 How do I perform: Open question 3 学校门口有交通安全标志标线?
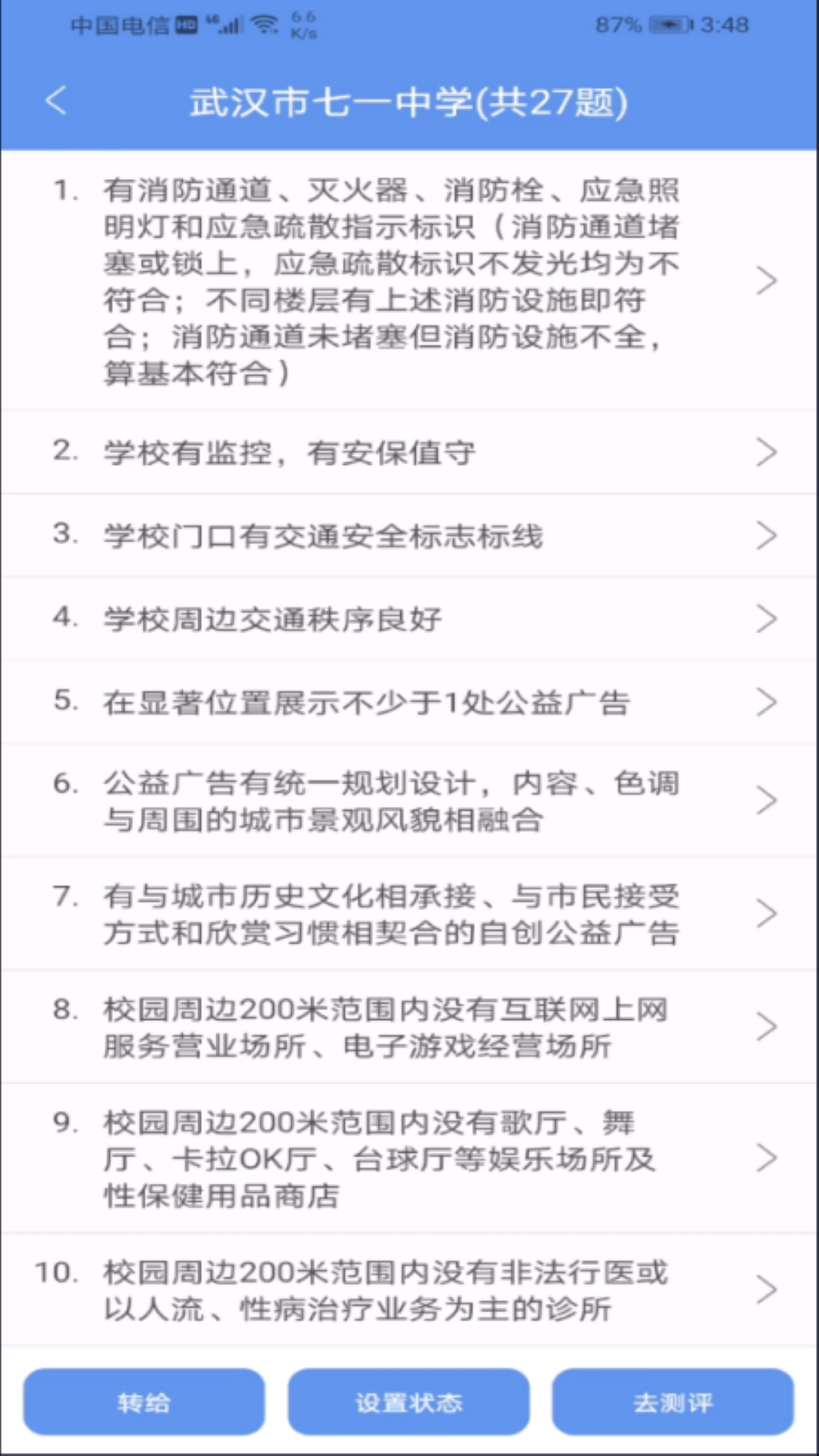pyautogui.click(x=409, y=536)
